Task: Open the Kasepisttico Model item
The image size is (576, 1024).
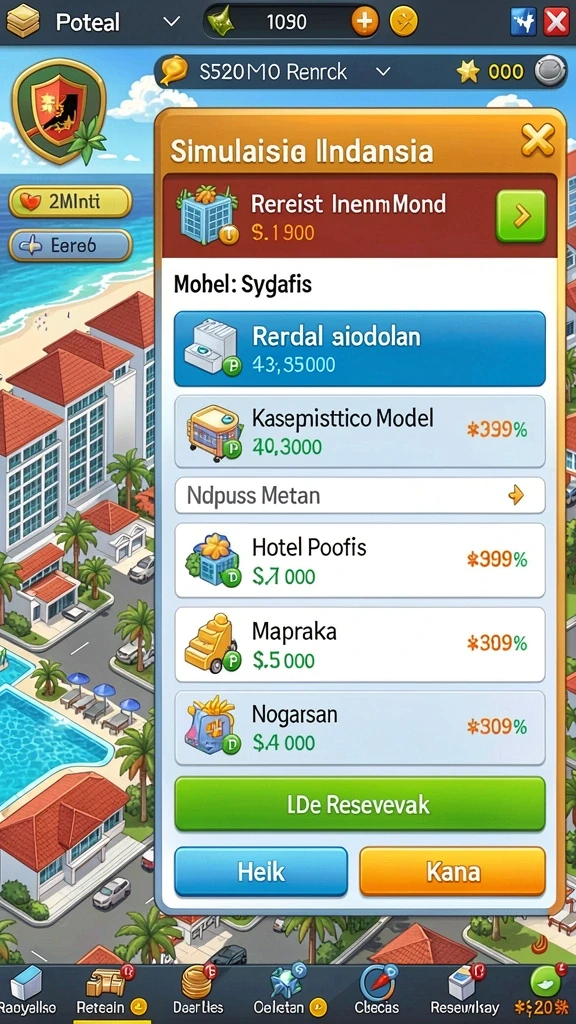Action: click(359, 431)
